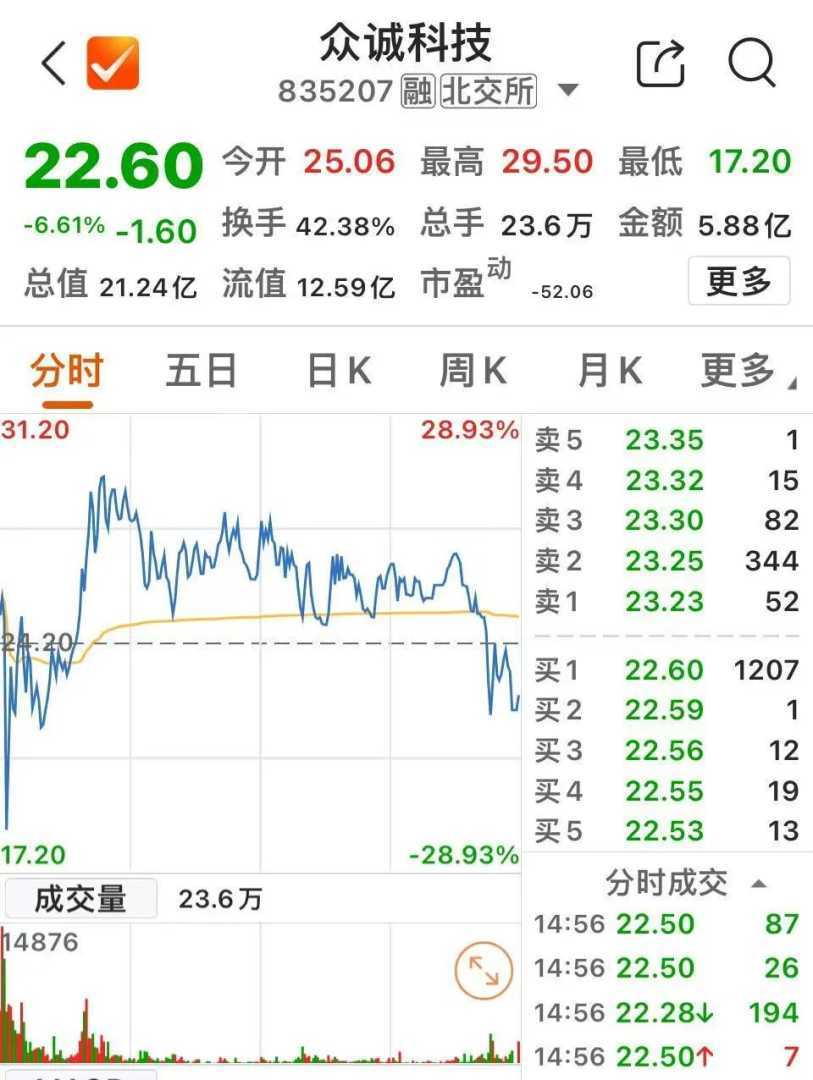Image resolution: width=813 pixels, height=1080 pixels.
Task: View the 月K chart tab
Action: [x=609, y=372]
